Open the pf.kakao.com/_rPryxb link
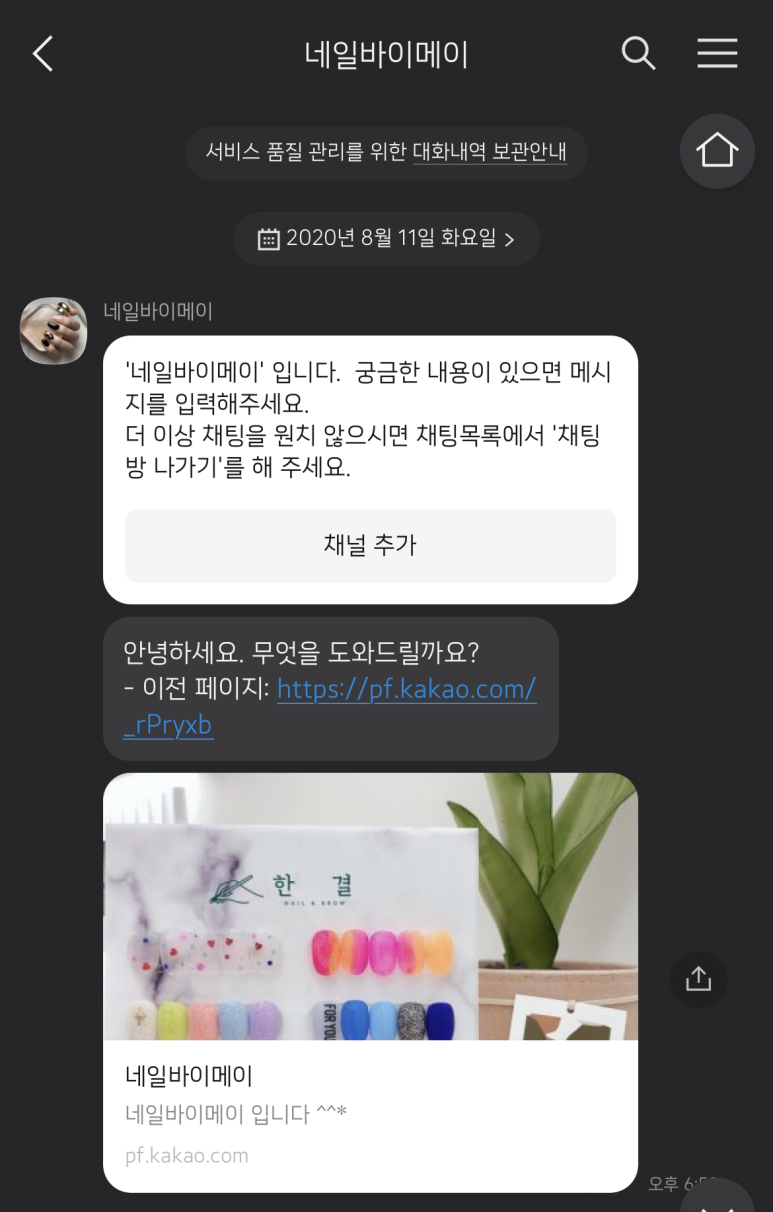The image size is (773, 1212). pyautogui.click(x=406, y=690)
